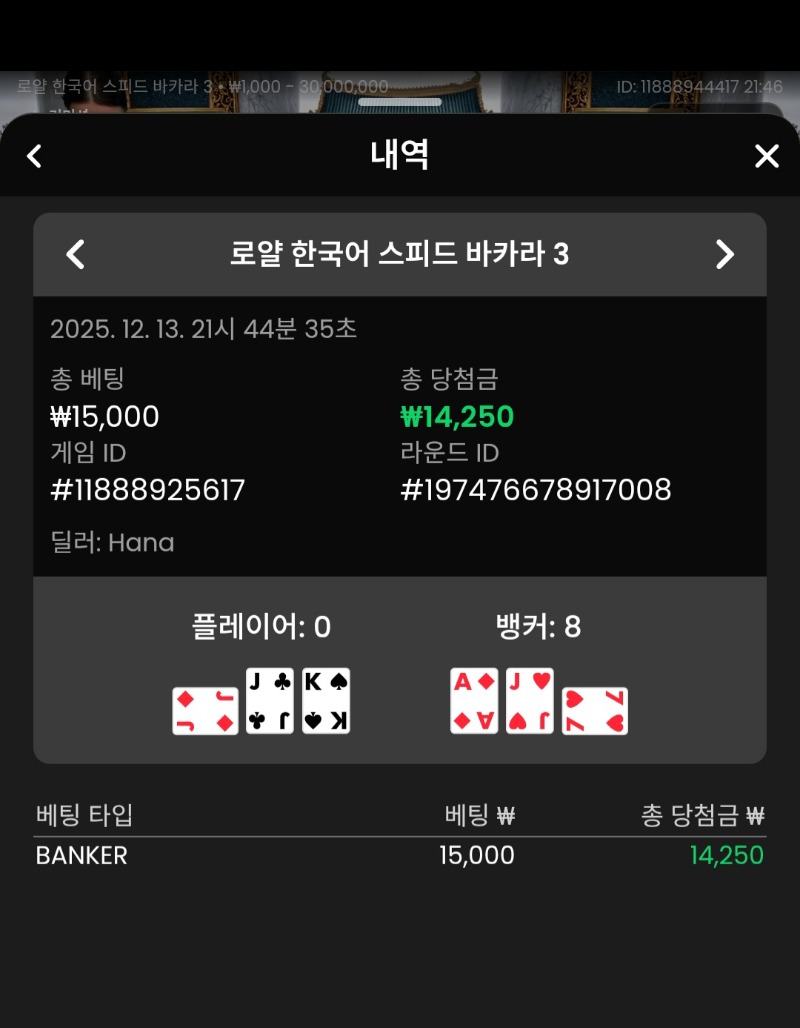Show the next game round record
The image size is (800, 1028).
725,254
